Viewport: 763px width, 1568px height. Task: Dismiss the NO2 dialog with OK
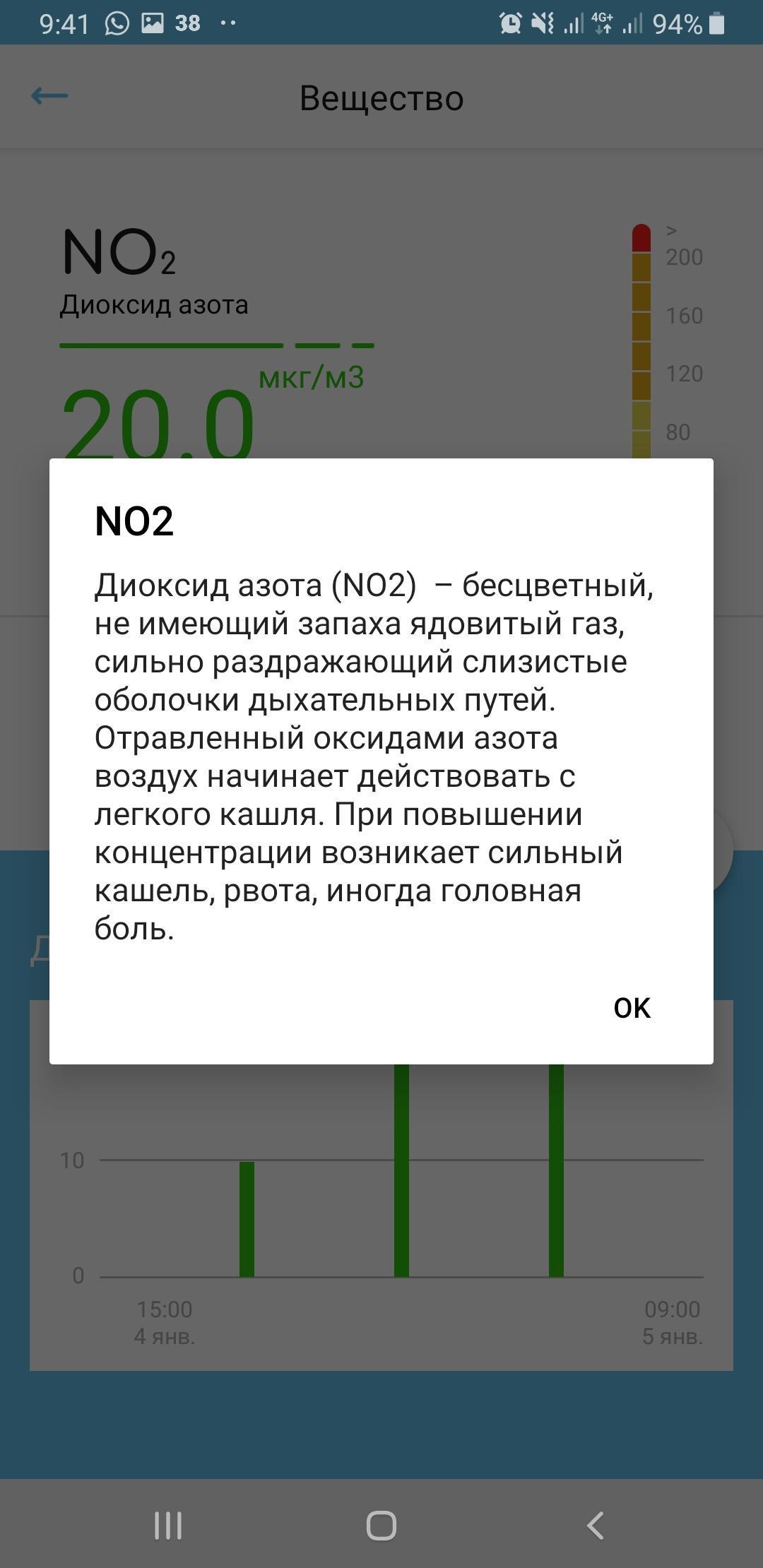click(632, 1008)
